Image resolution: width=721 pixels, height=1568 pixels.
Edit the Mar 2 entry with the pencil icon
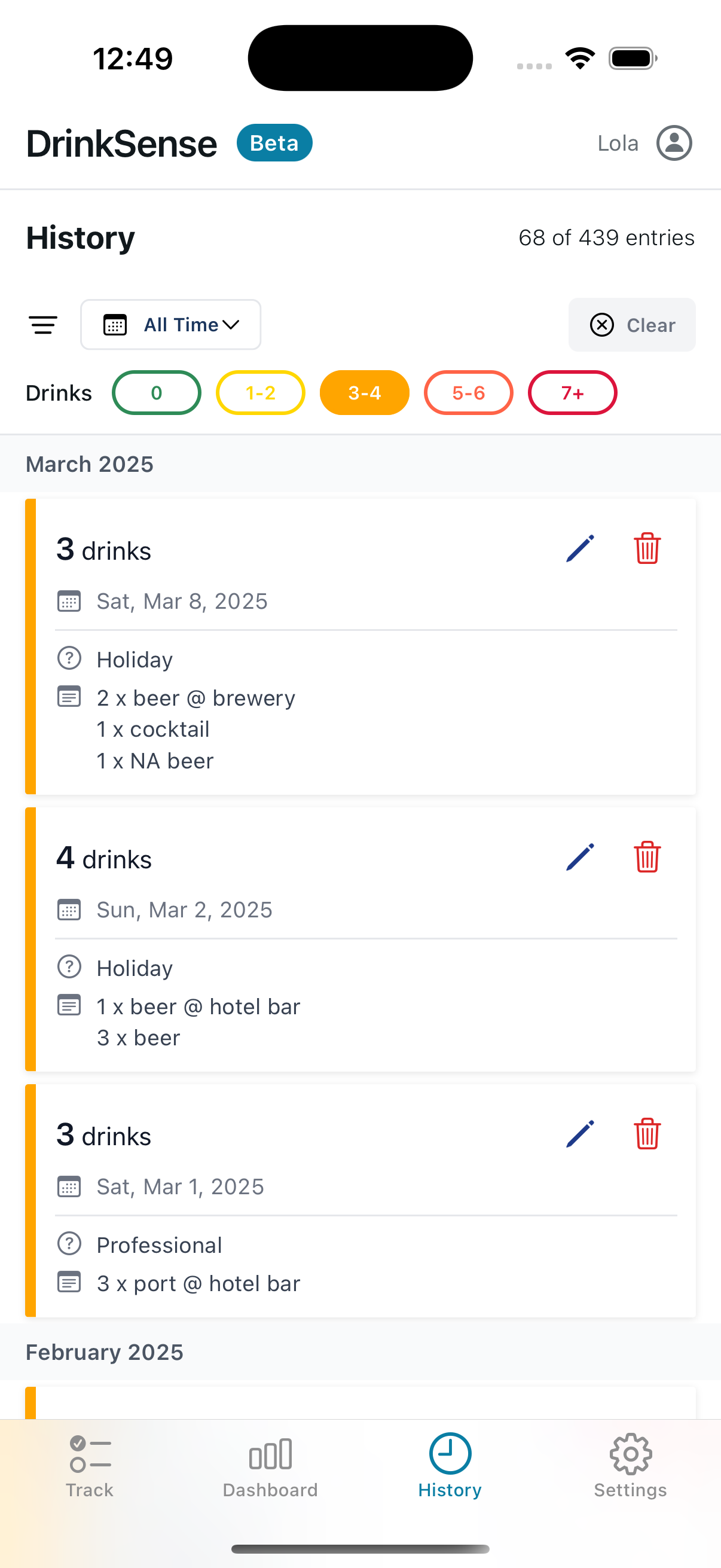579,857
